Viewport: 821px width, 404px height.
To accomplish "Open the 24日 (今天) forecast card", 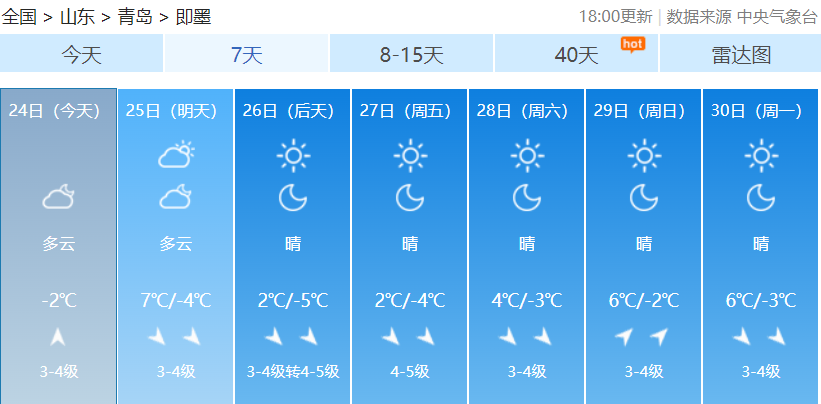I will click(58, 246).
